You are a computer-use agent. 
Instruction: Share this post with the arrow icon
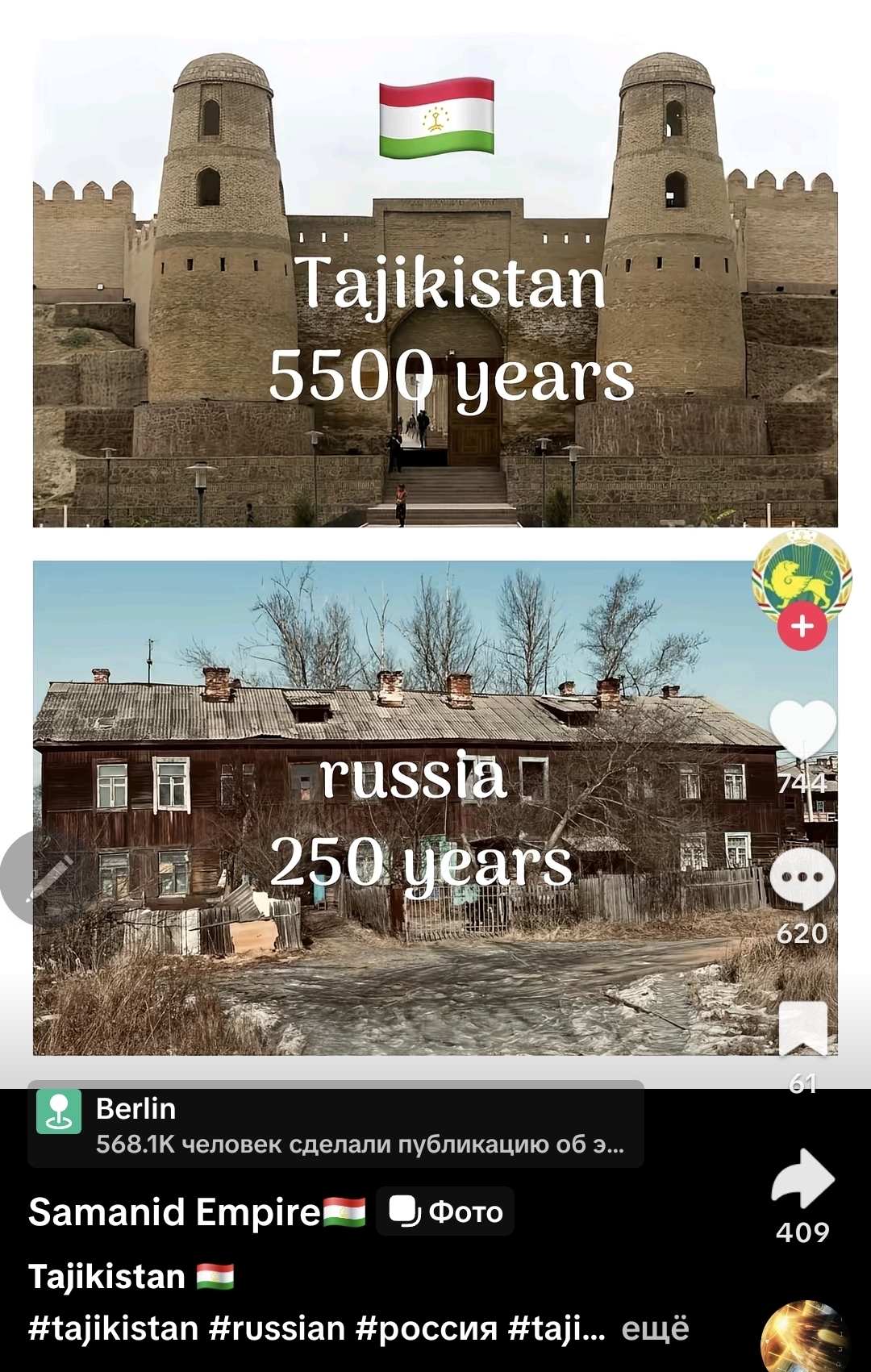[x=802, y=1179]
